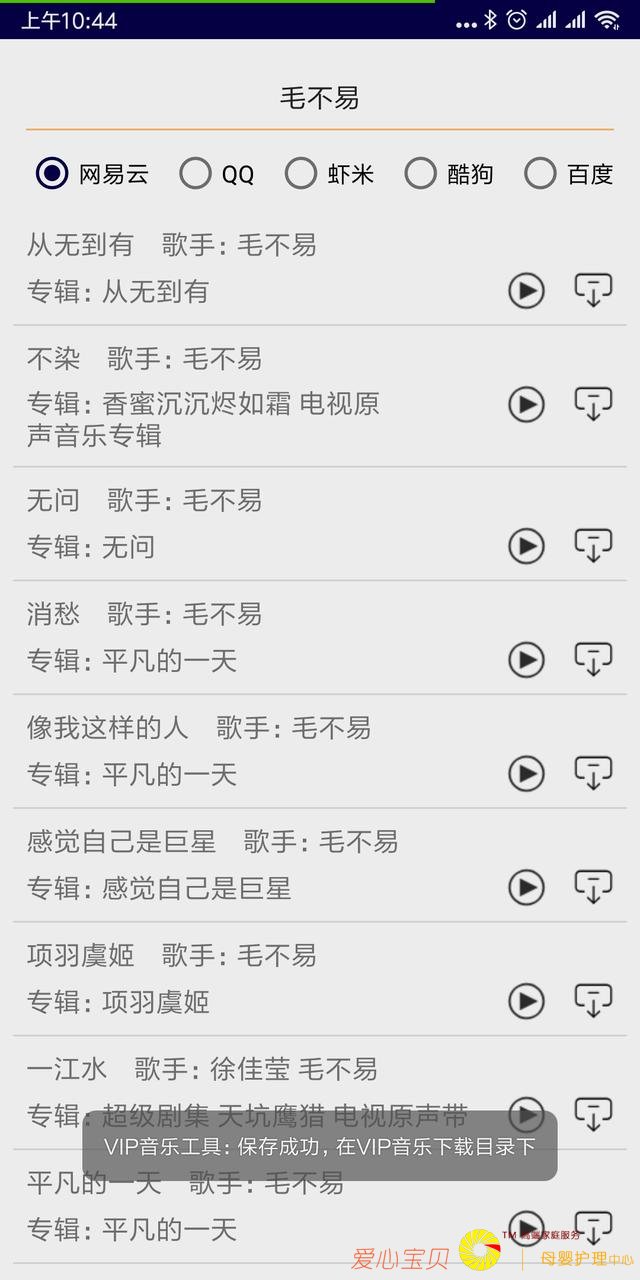Switch source to 虾米
The image size is (640, 1280).
coord(301,173)
